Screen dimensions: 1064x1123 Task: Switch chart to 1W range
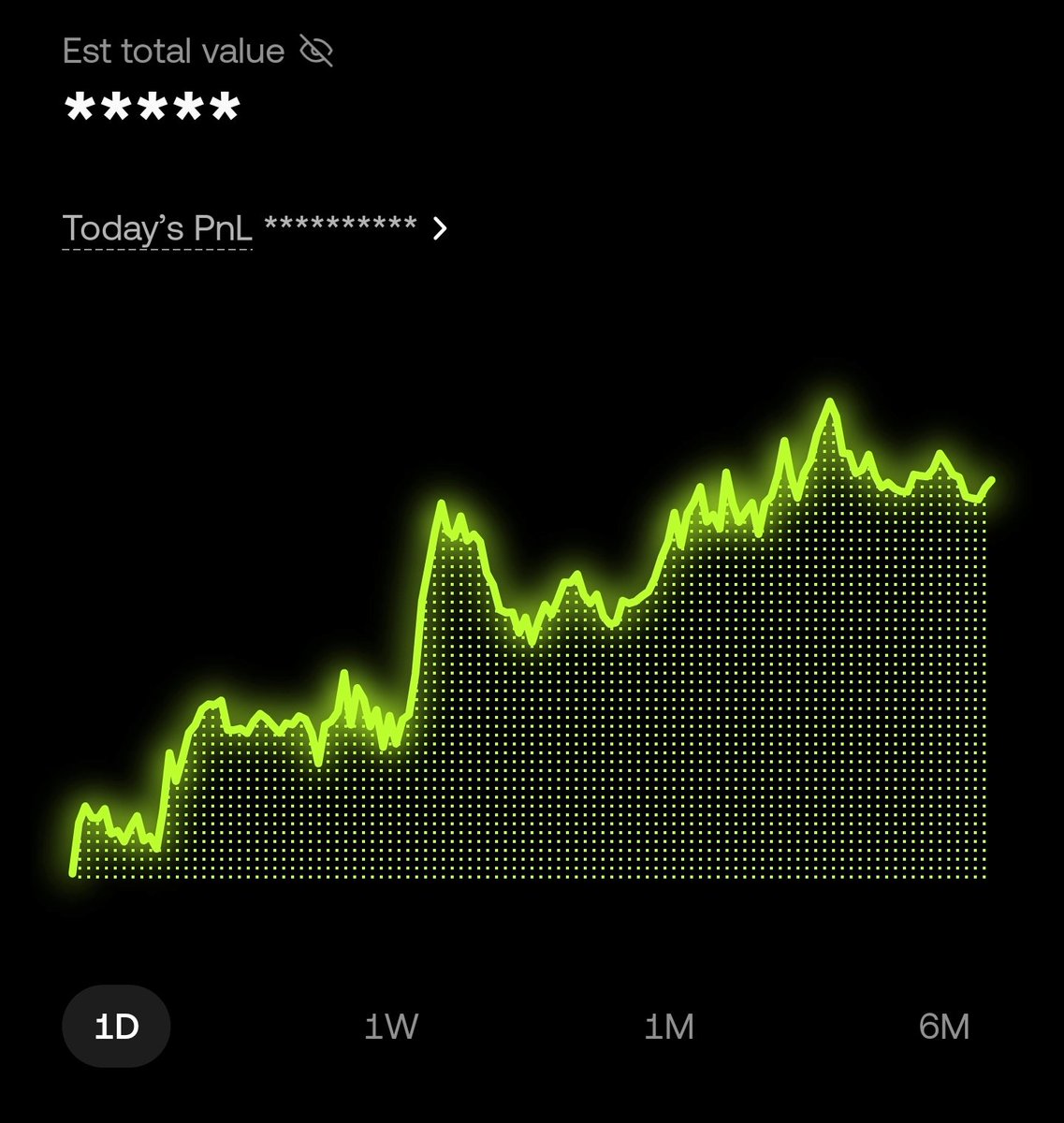pyautogui.click(x=390, y=1027)
